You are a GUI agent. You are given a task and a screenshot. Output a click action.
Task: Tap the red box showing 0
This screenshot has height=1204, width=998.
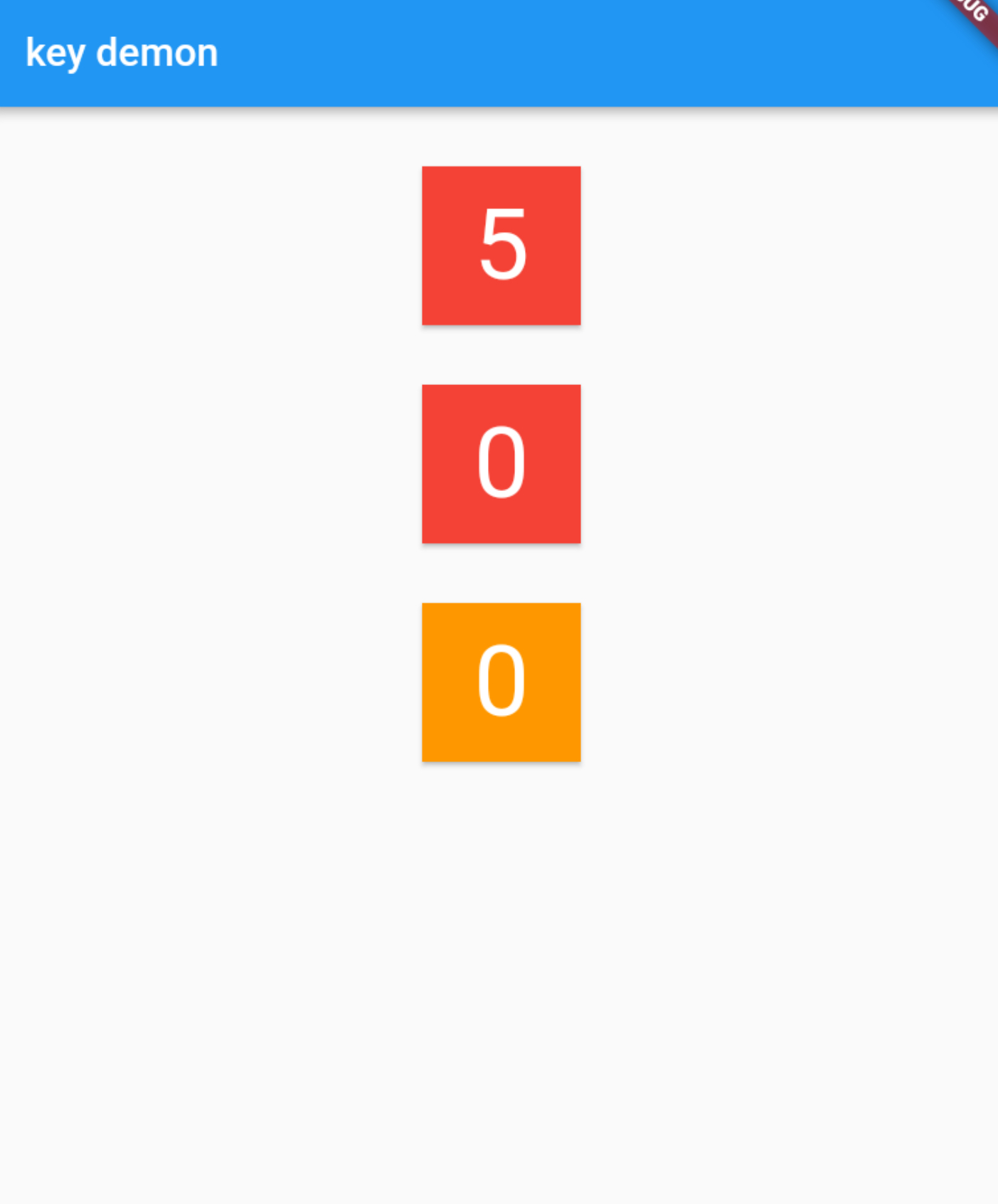[501, 464]
